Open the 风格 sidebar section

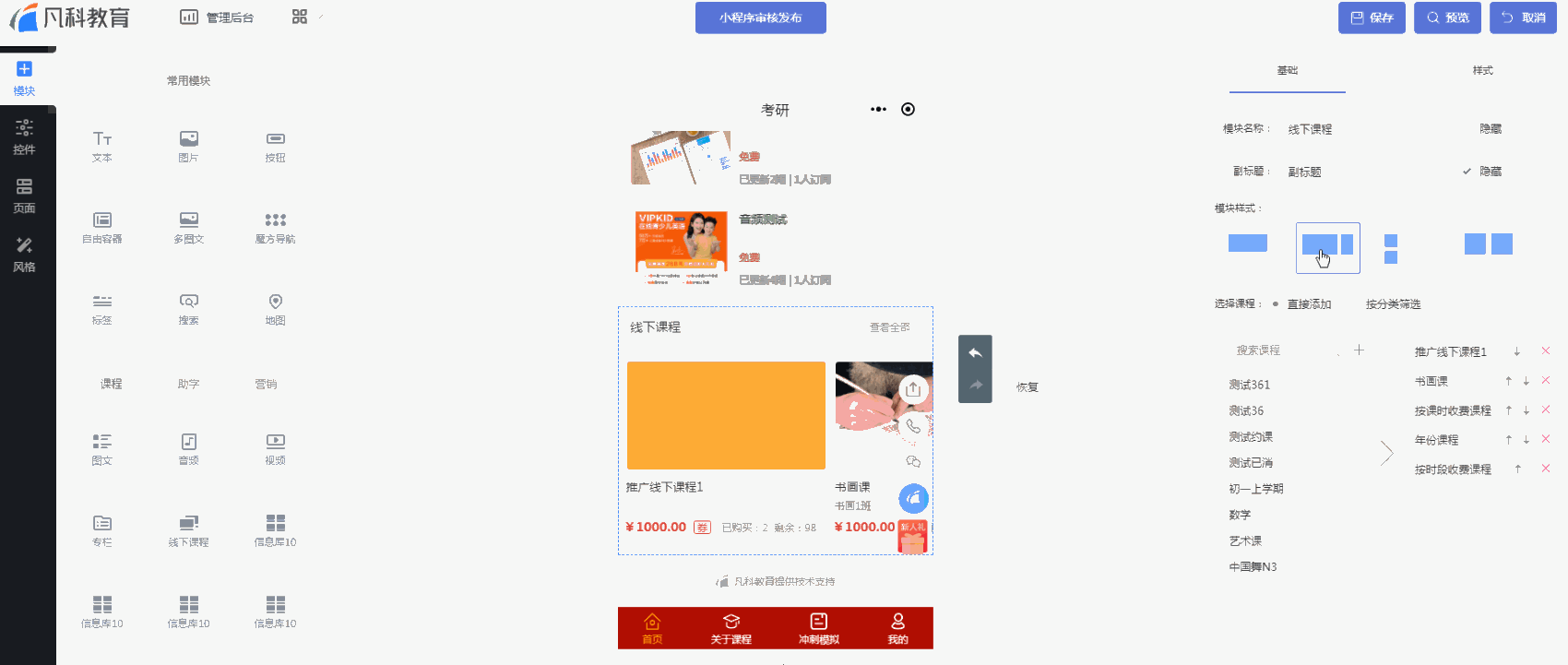25,255
